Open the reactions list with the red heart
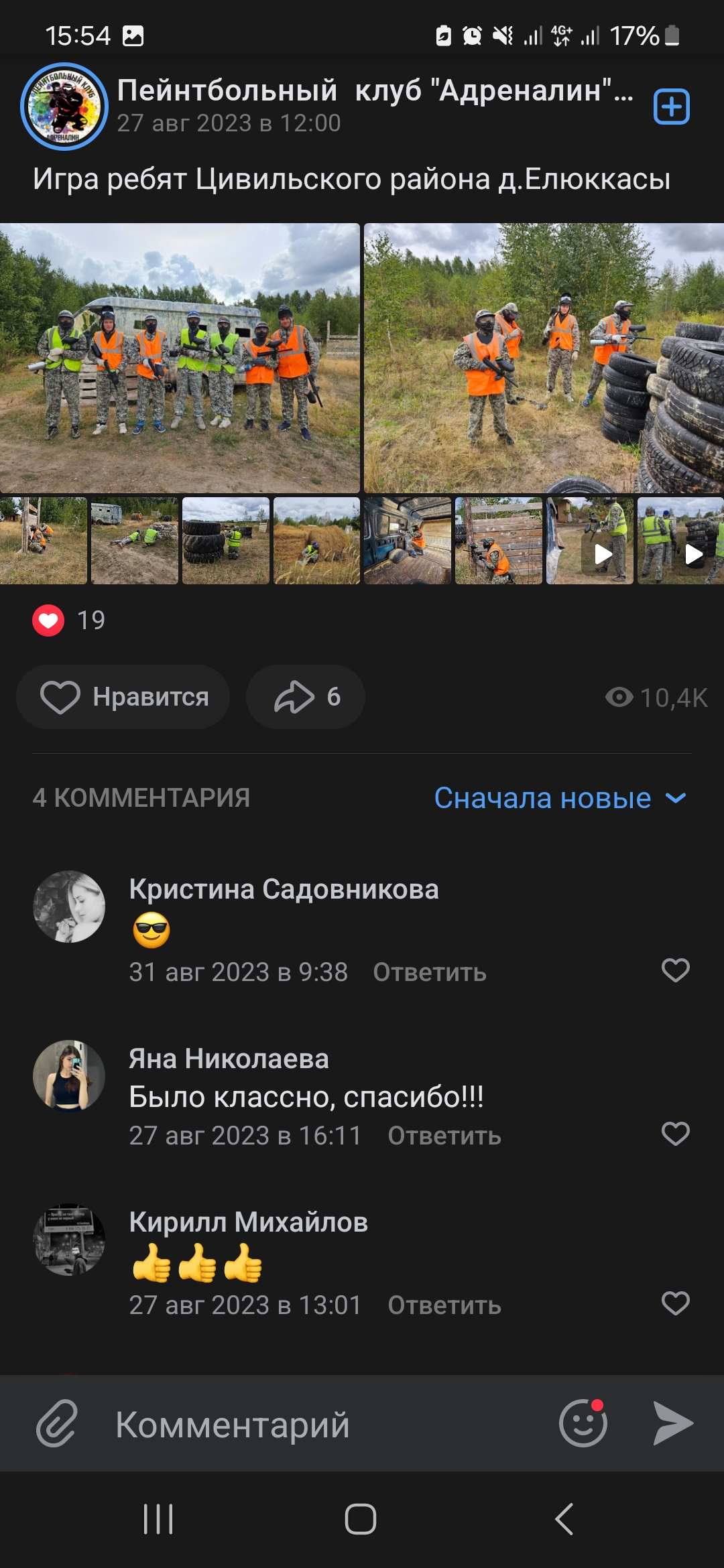The height and width of the screenshot is (1568, 724). [49, 620]
